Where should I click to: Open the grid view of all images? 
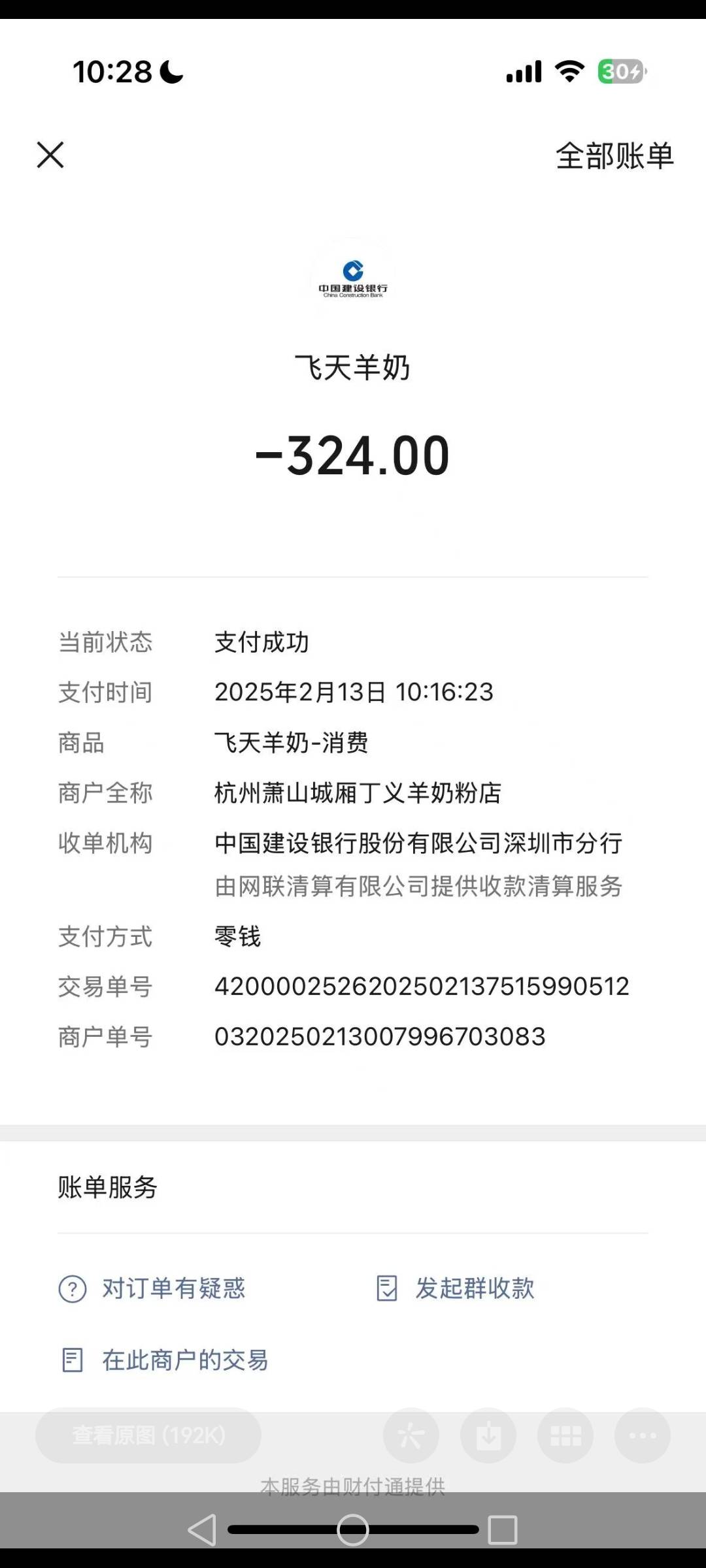(565, 1435)
